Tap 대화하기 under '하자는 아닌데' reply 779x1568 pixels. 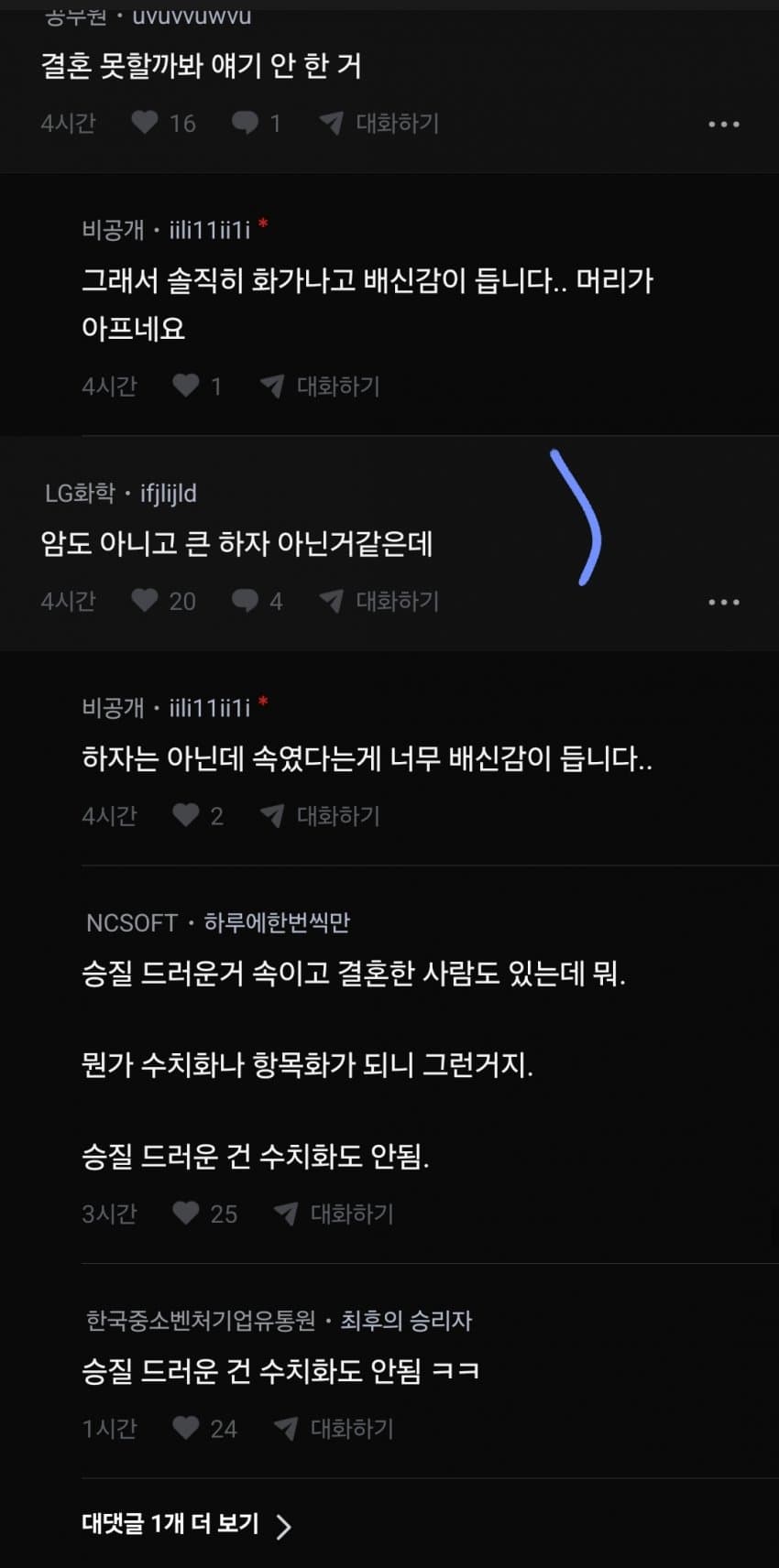321,815
